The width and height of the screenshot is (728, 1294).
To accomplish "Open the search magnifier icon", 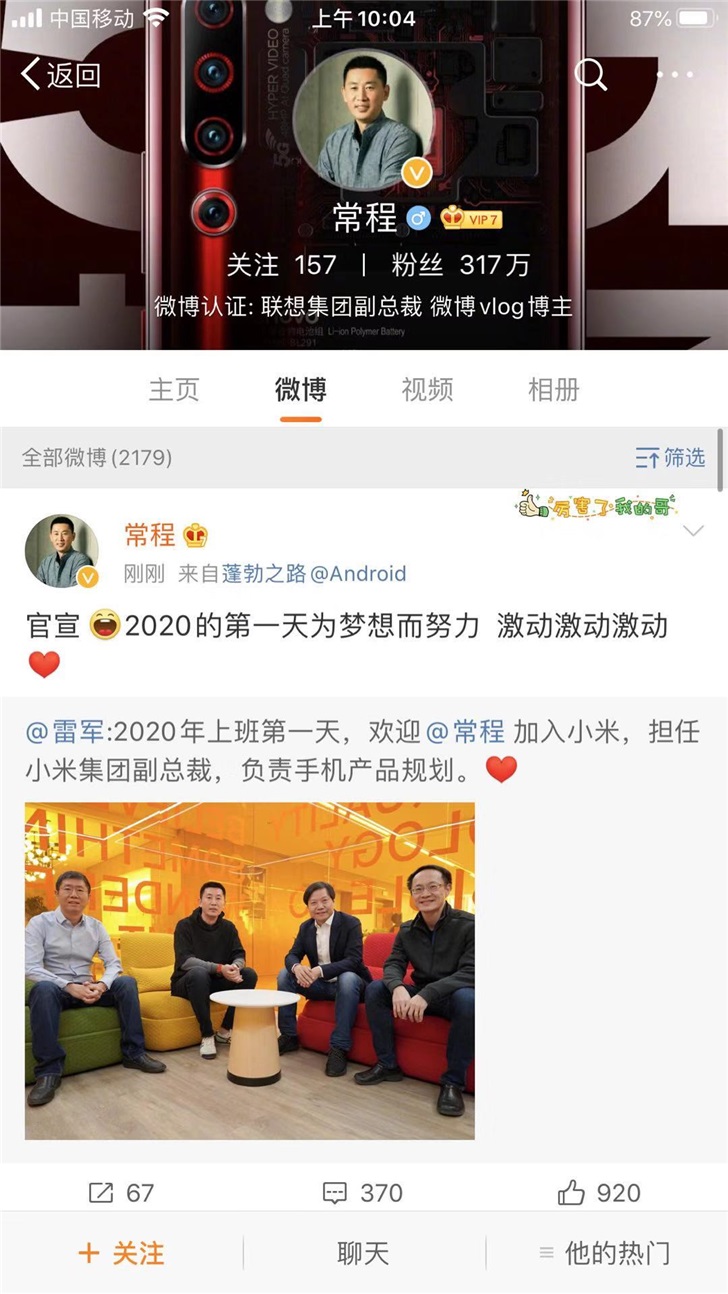I will pos(590,74).
